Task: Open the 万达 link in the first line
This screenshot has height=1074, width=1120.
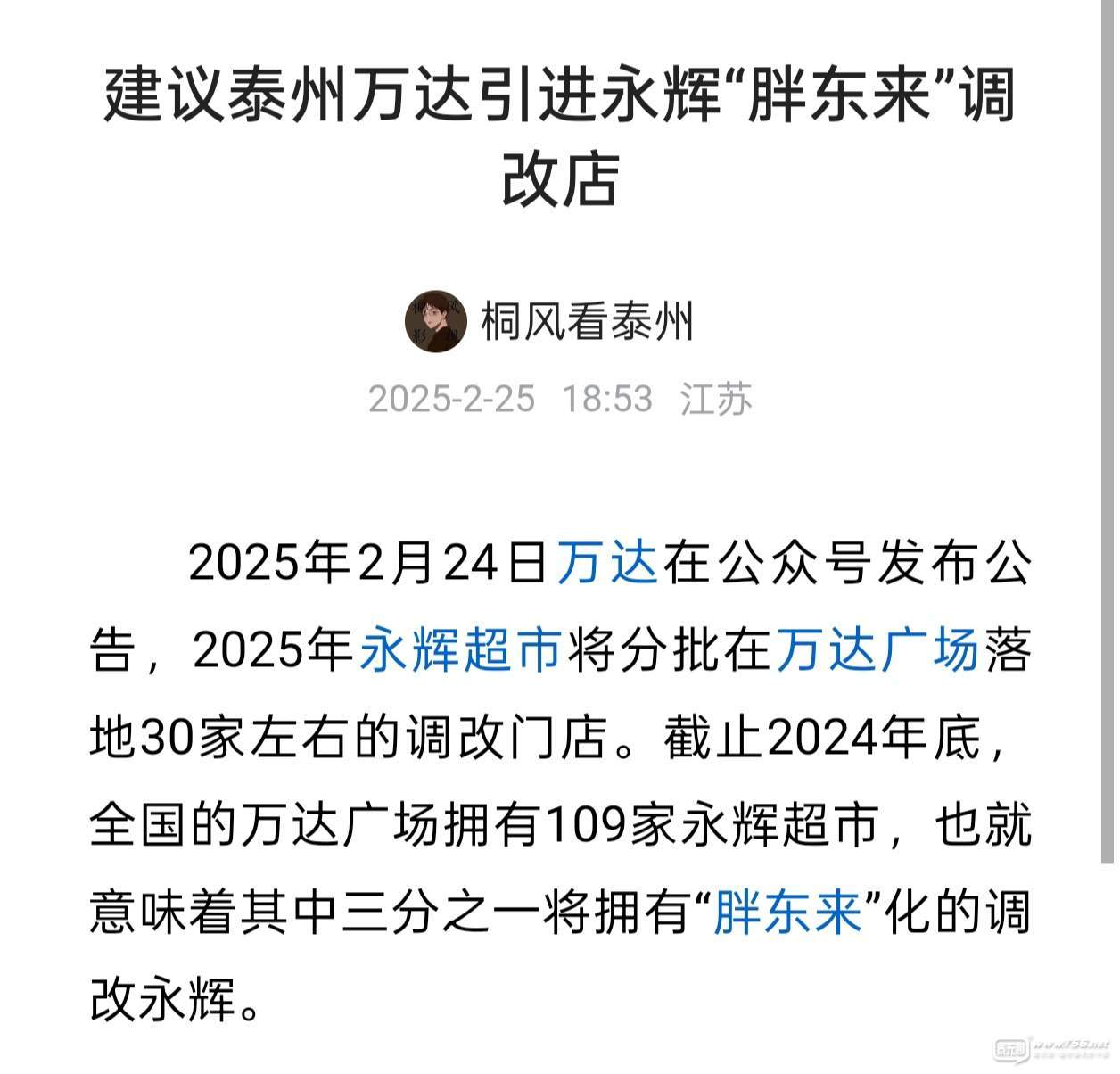Action: coord(607,563)
